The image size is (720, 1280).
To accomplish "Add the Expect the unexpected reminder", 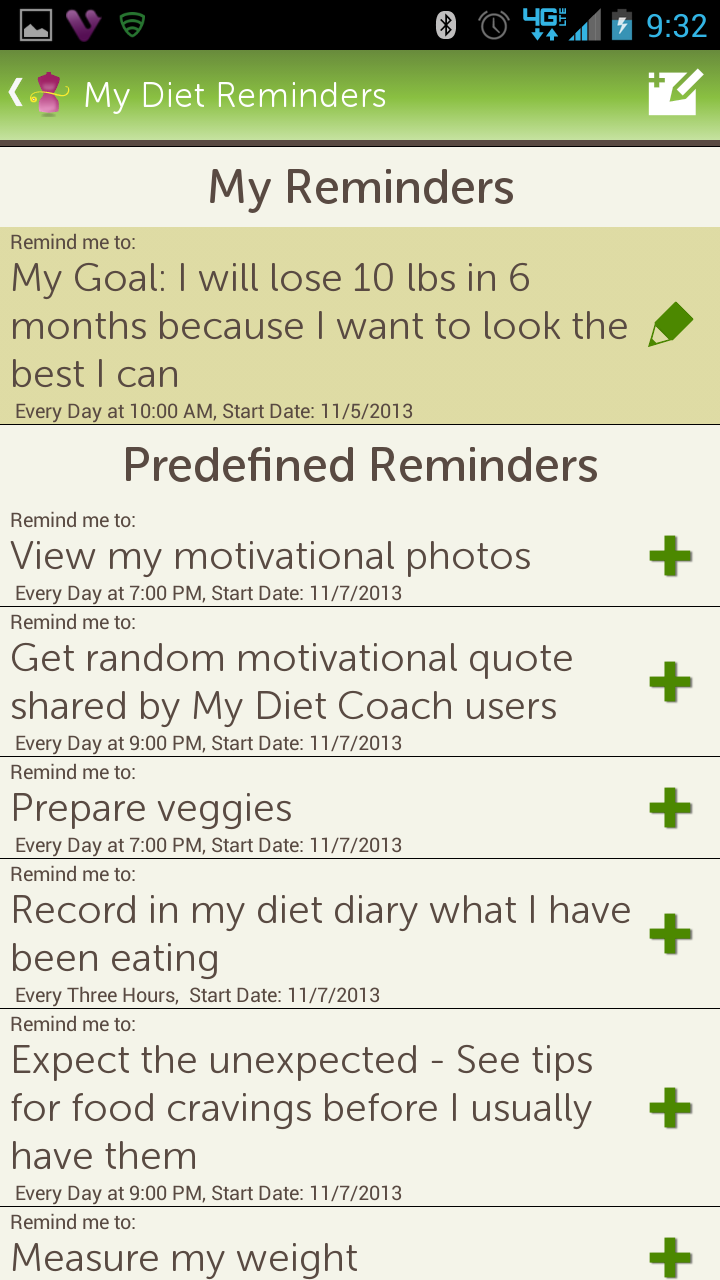I will [x=670, y=1108].
